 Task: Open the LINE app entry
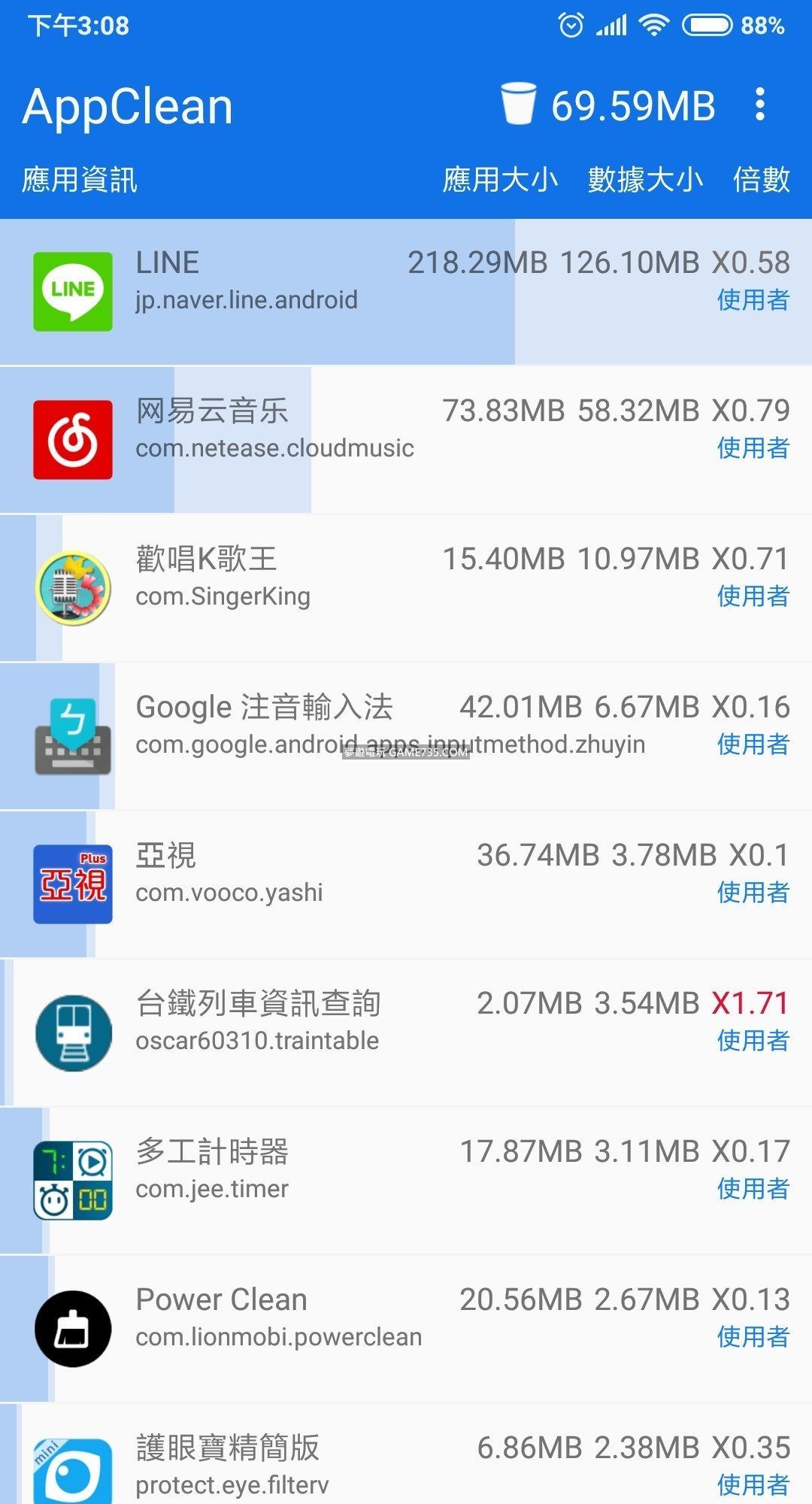click(x=406, y=292)
